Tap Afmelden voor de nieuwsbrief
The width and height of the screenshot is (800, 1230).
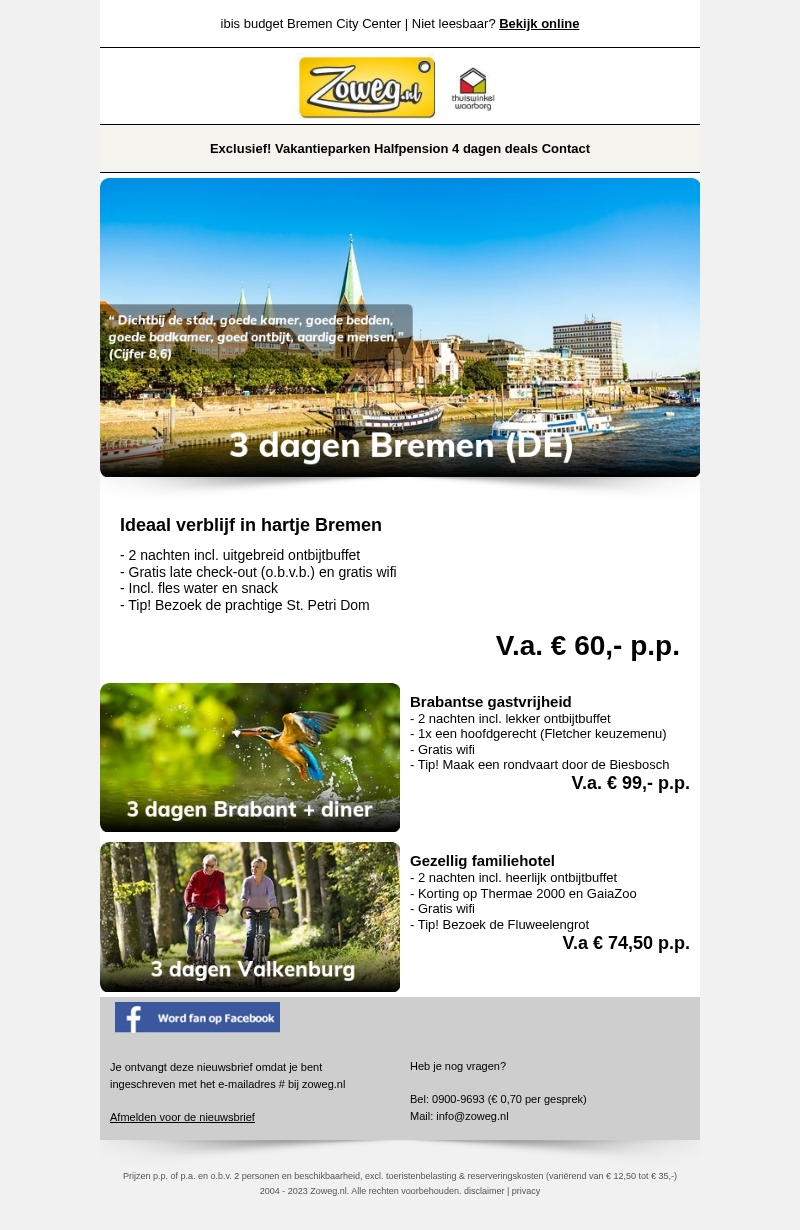click(182, 1117)
